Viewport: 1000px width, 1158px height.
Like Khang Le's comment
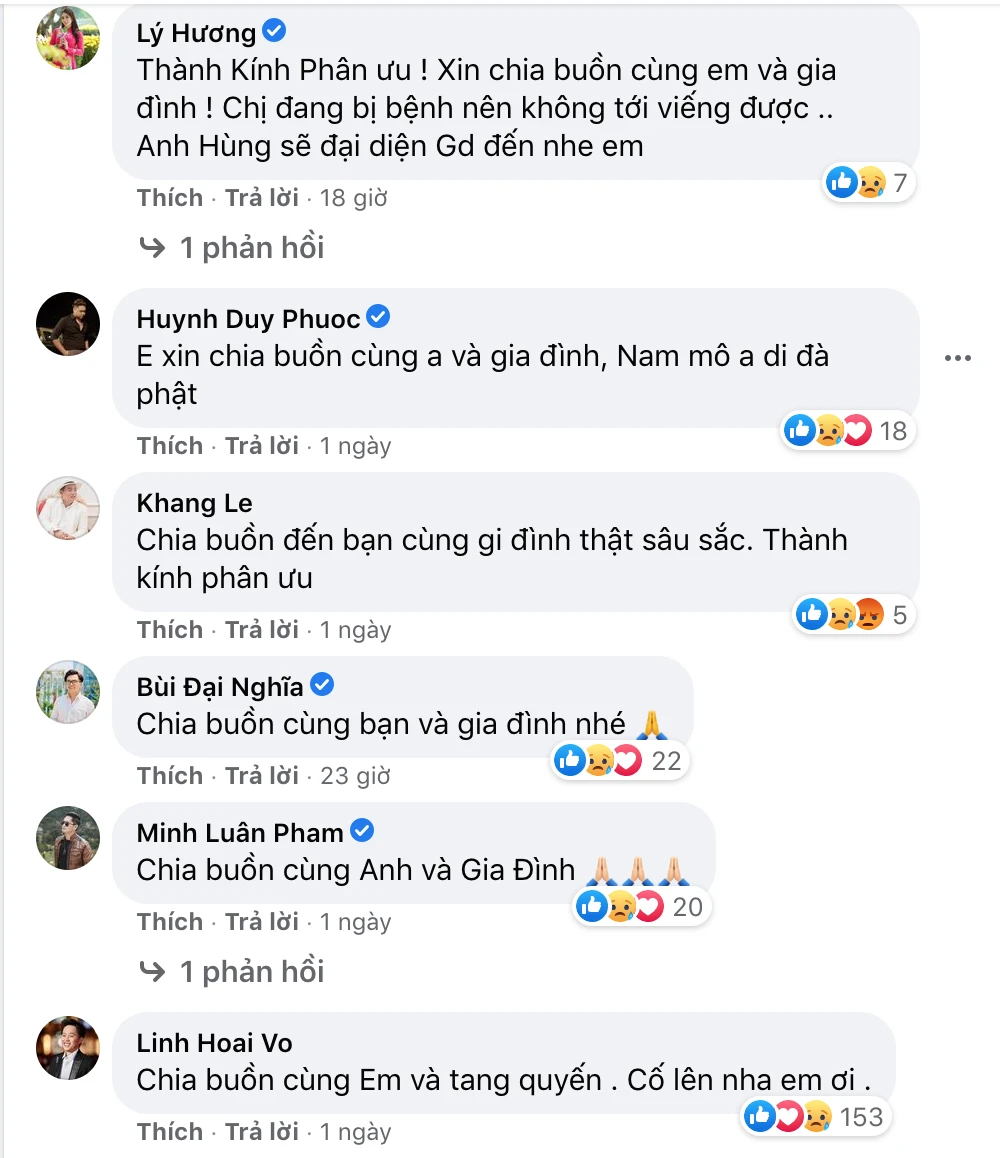(169, 630)
